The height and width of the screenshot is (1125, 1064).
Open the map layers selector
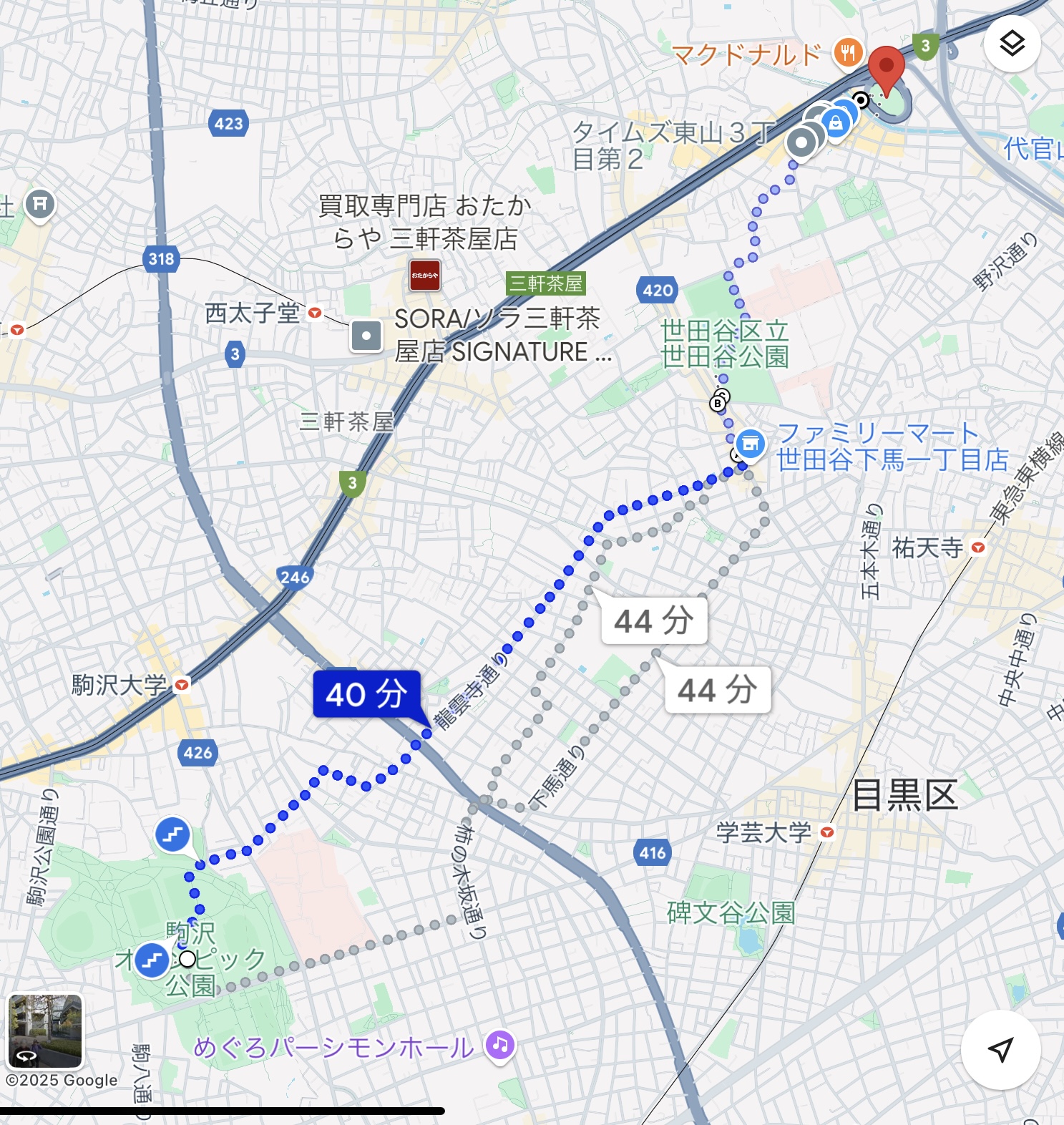pyautogui.click(x=1012, y=44)
